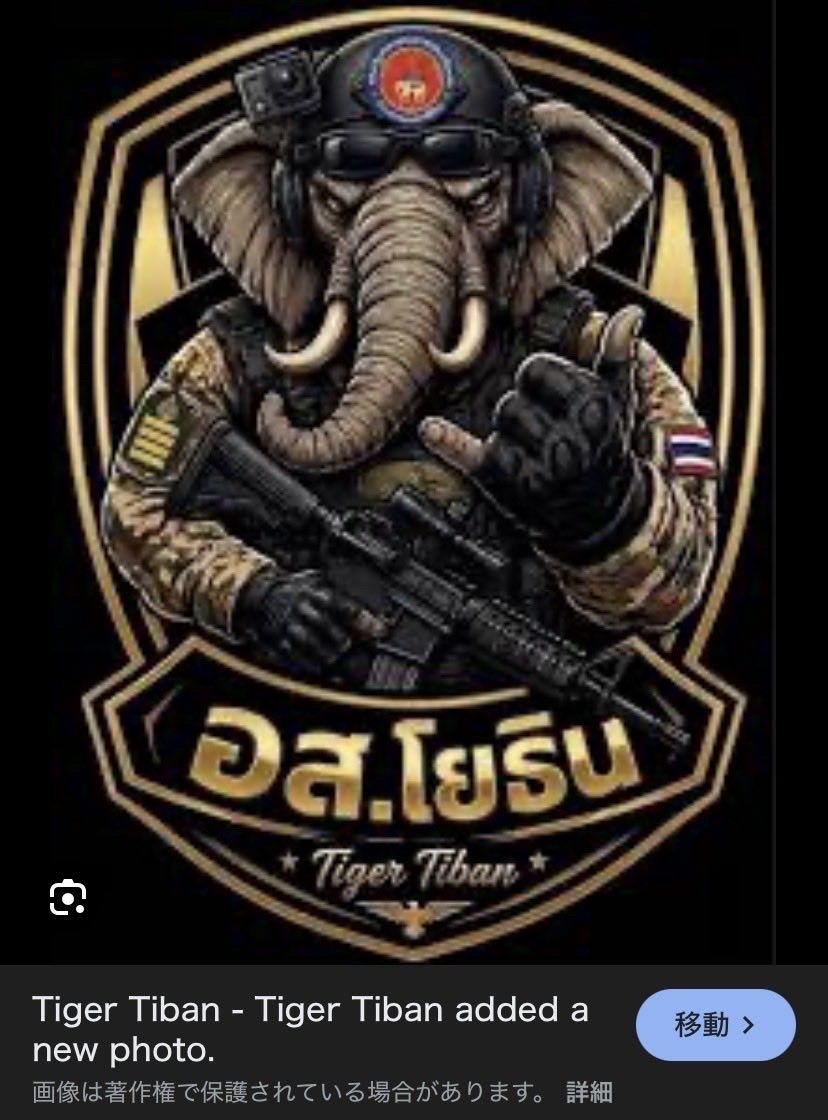This screenshot has width=828, height=1120.
Task: Open the 詳細 copyright details link
Action: click(x=589, y=1090)
